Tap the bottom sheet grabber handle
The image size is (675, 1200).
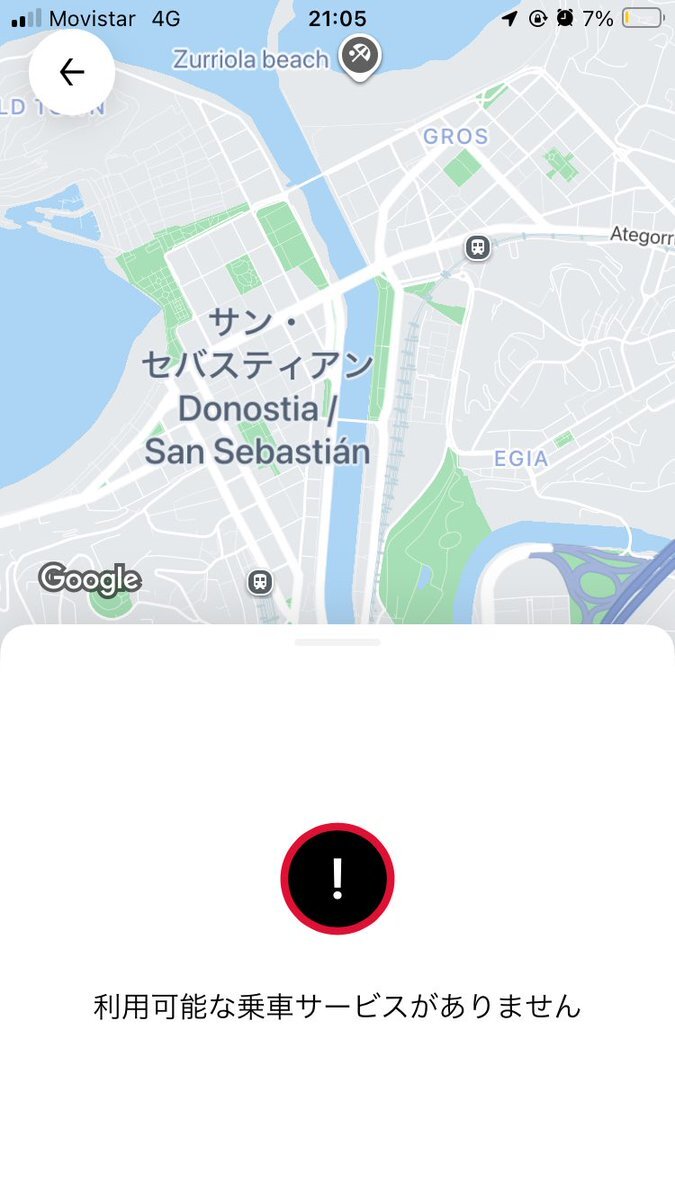click(337, 642)
